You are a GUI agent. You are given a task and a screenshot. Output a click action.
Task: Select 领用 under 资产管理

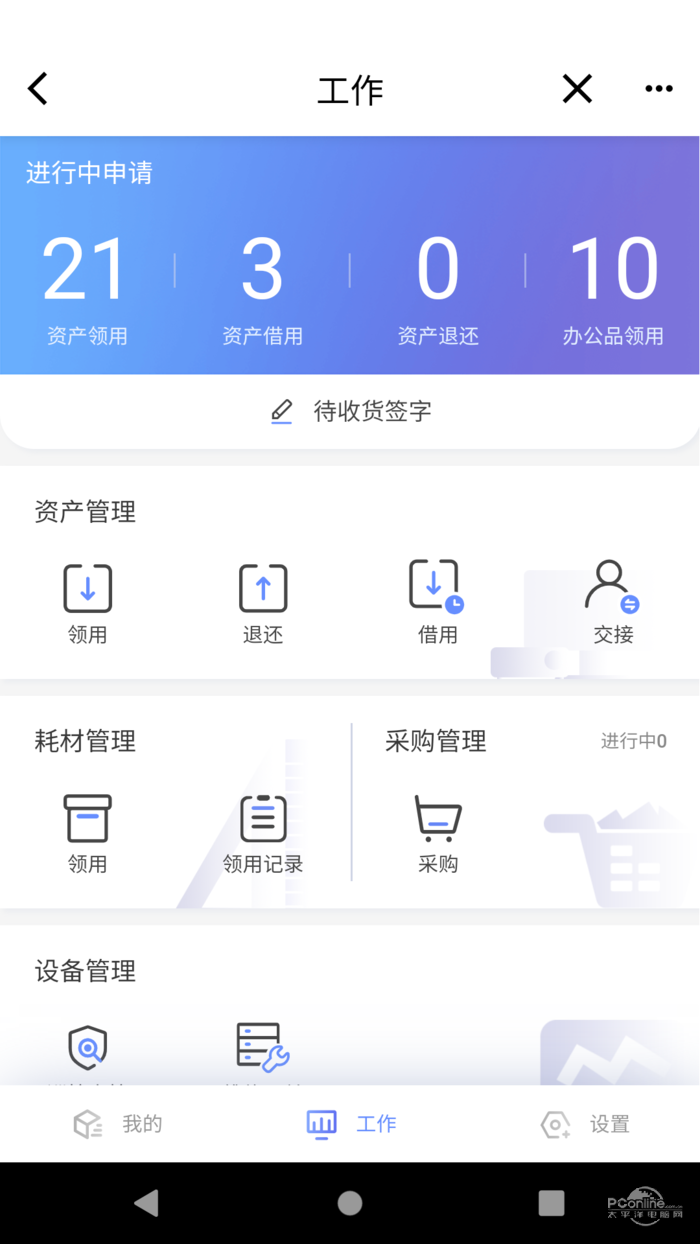(87, 602)
